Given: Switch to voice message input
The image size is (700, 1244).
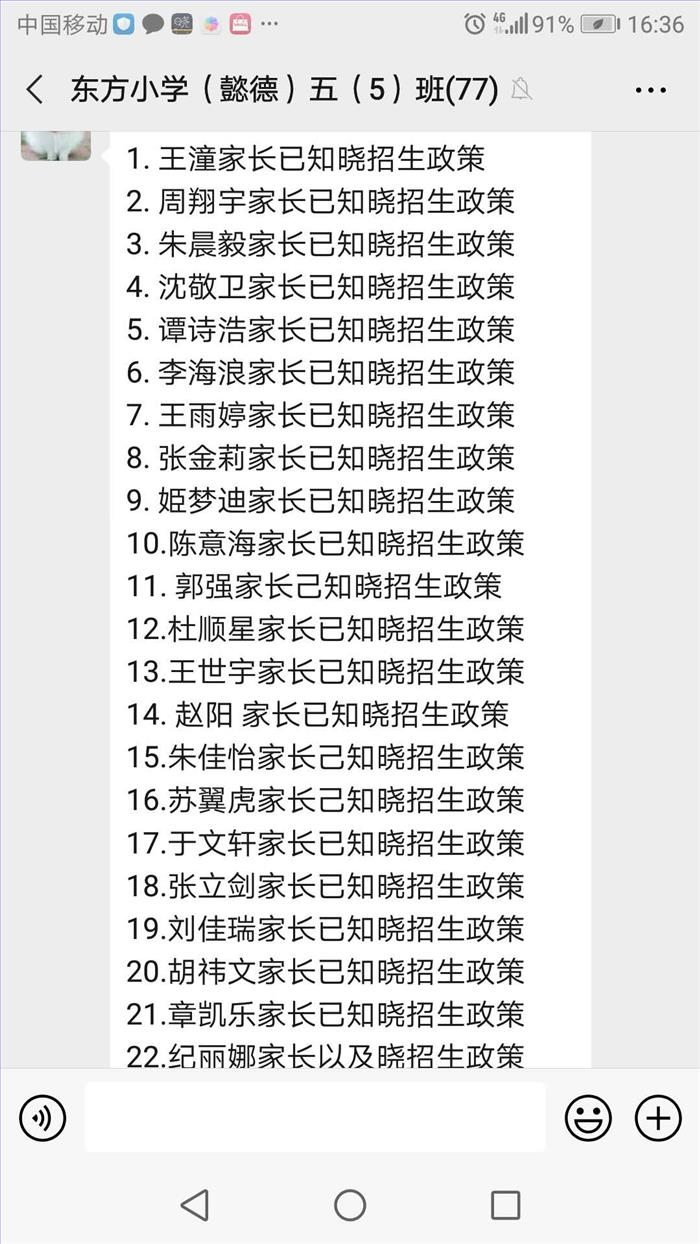Looking at the screenshot, I should pos(43,1117).
